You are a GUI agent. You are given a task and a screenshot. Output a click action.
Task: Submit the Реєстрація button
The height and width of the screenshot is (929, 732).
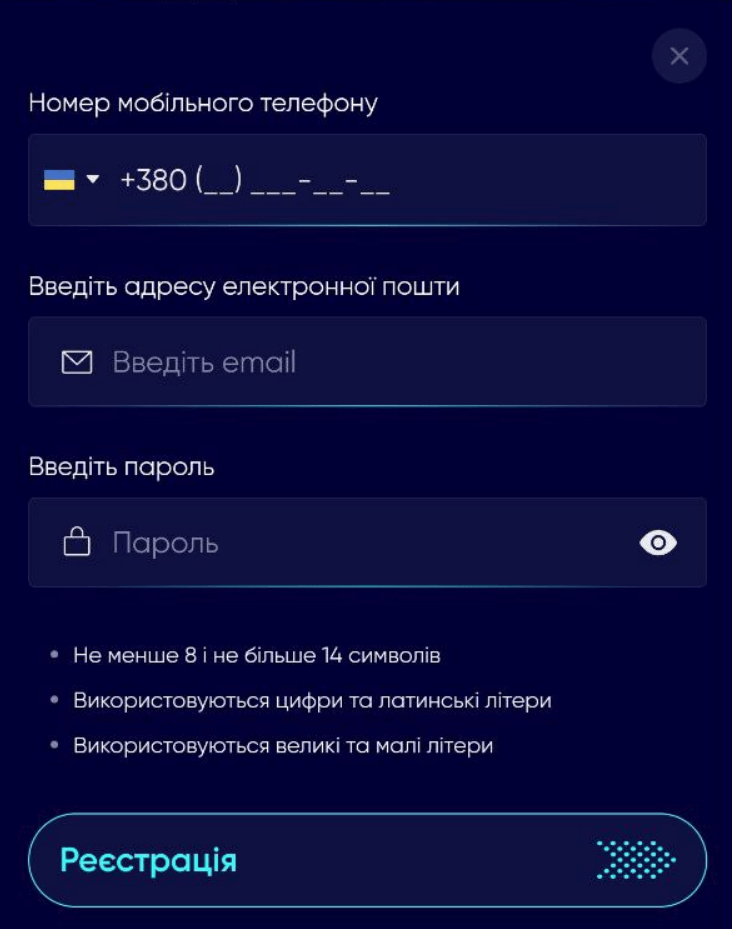pyautogui.click(x=367, y=860)
